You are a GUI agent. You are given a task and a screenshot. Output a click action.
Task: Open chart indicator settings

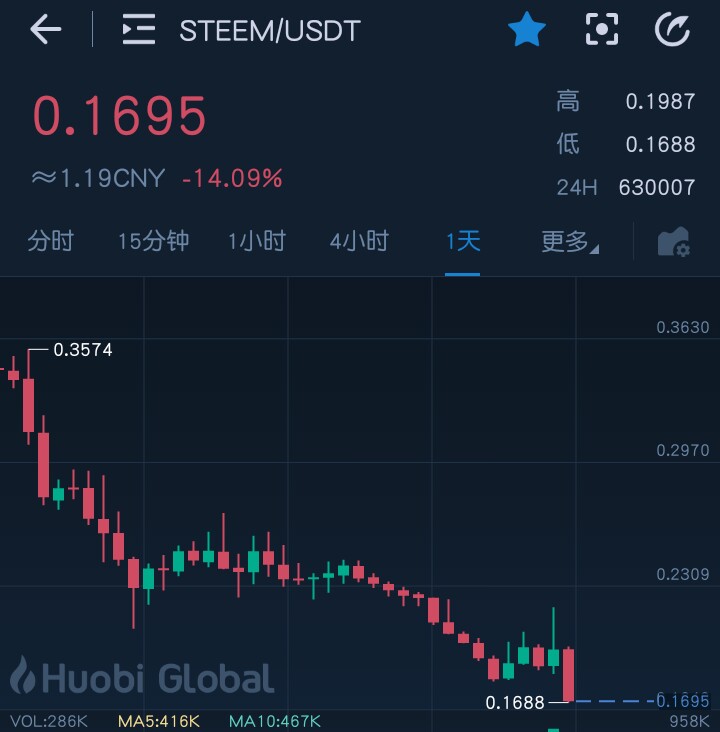[x=673, y=242]
